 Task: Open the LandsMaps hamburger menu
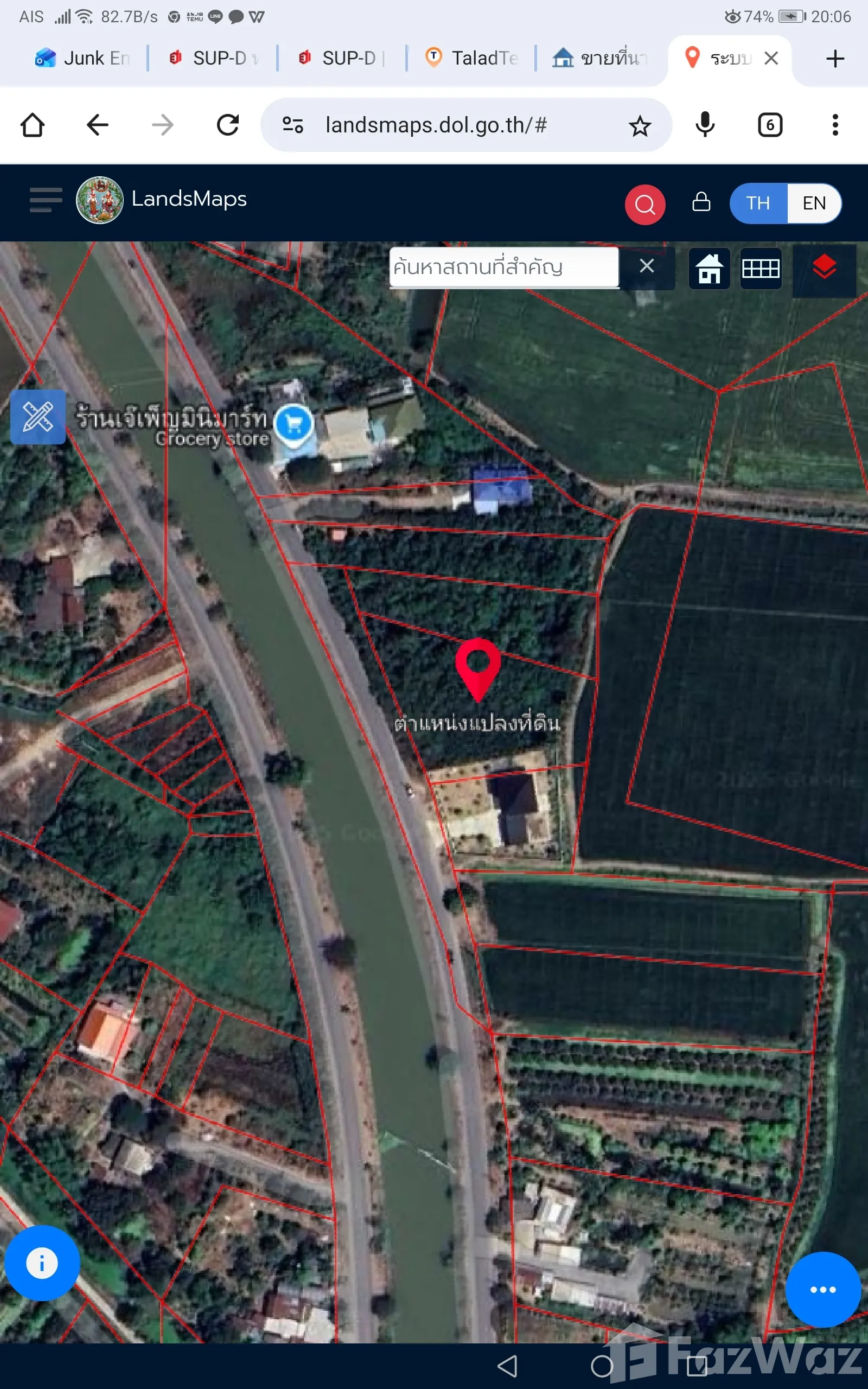click(46, 200)
